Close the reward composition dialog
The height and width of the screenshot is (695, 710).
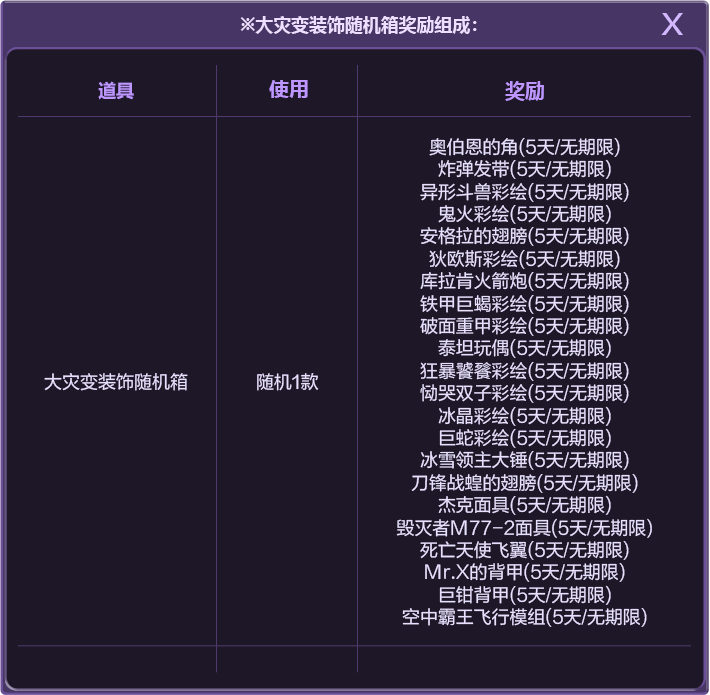click(672, 24)
